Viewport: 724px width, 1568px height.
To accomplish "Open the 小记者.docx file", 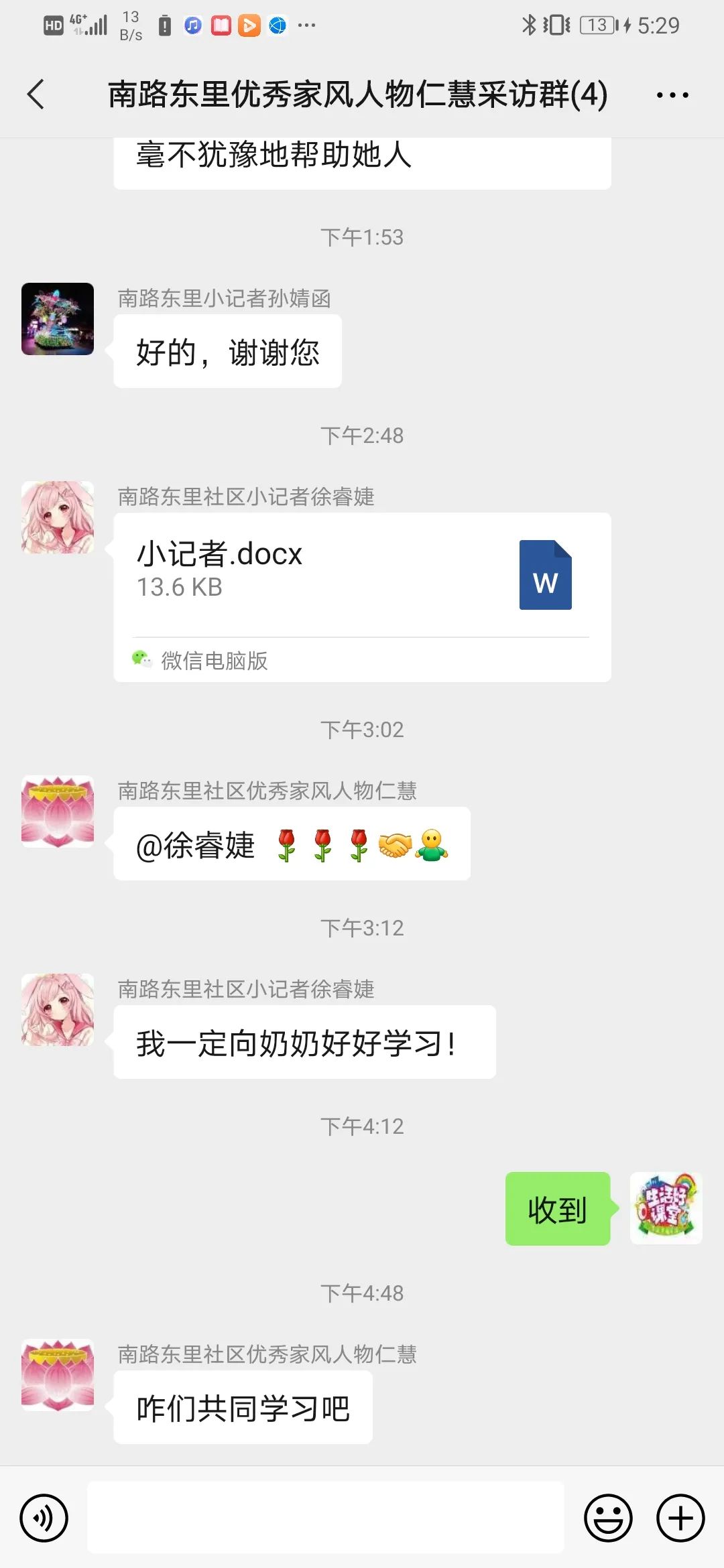I will [x=362, y=576].
